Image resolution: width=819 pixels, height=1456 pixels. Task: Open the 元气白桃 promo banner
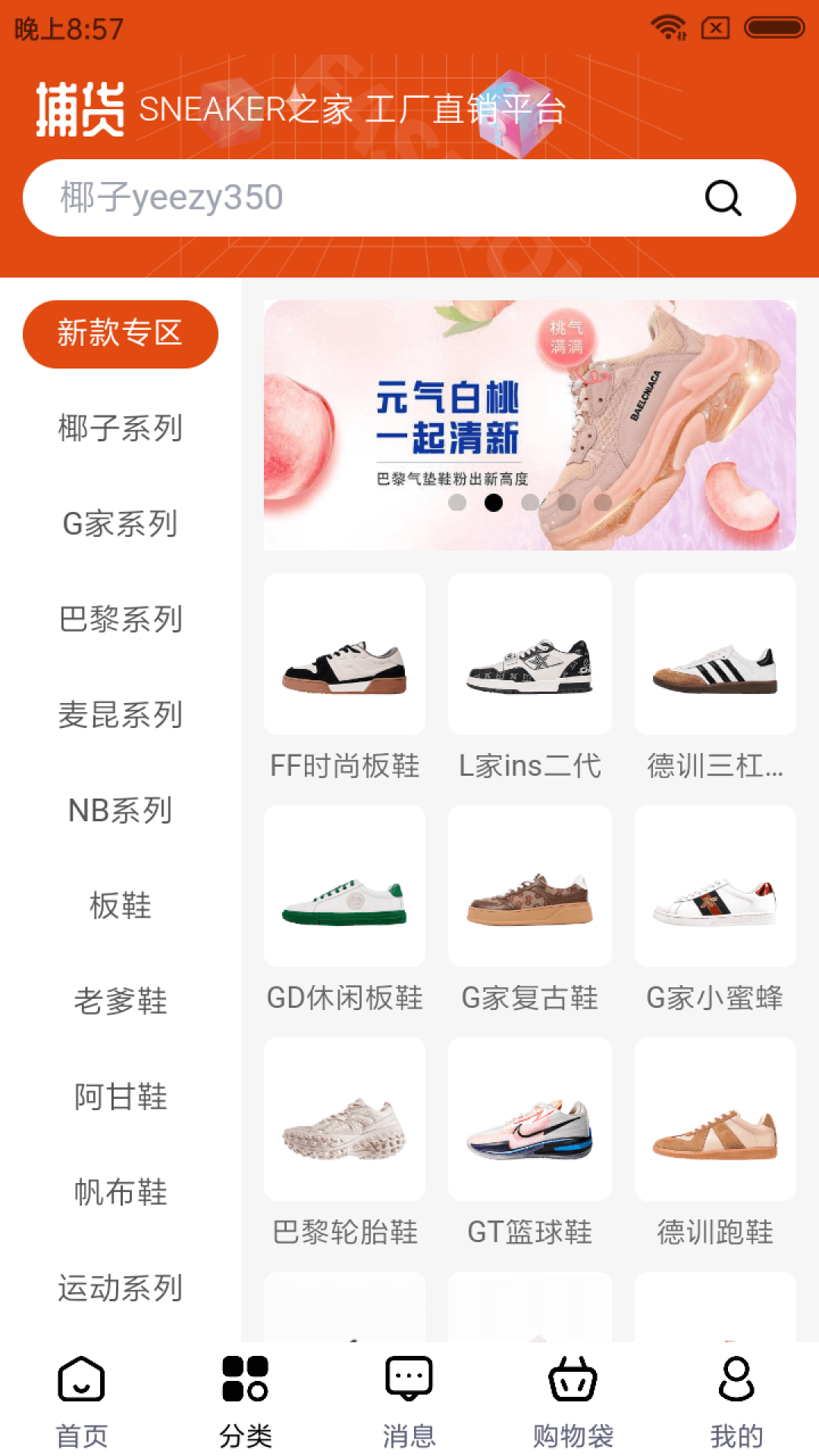(x=529, y=425)
